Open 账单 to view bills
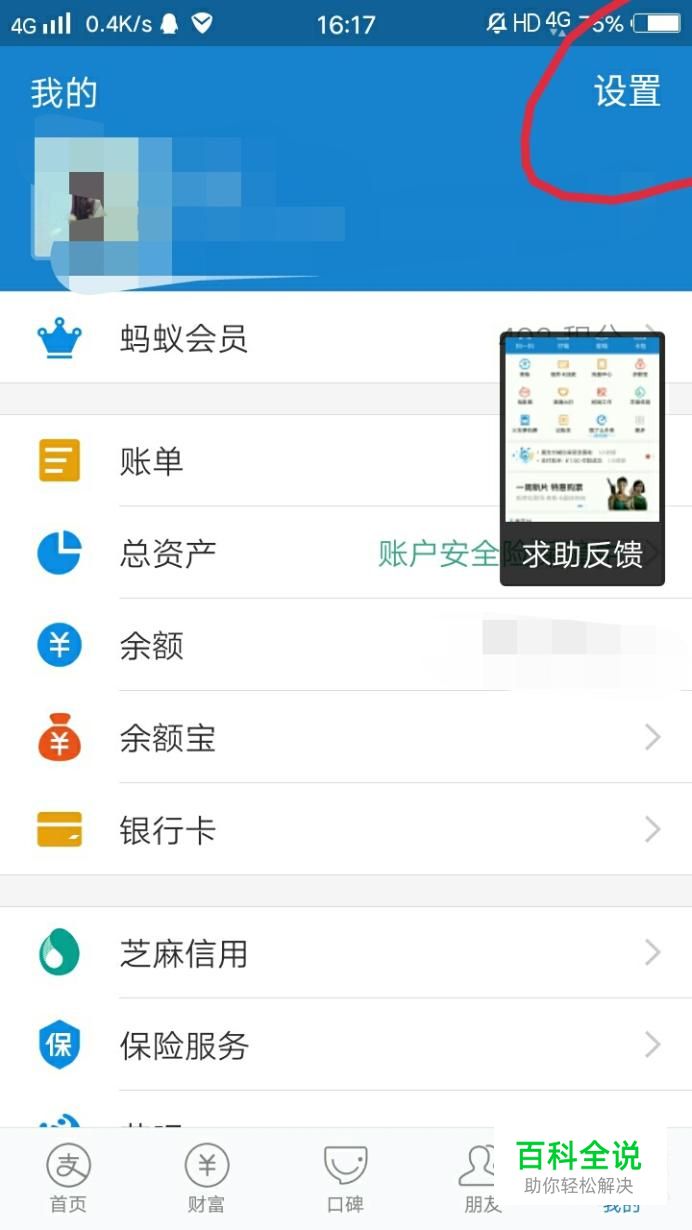 tap(346, 461)
